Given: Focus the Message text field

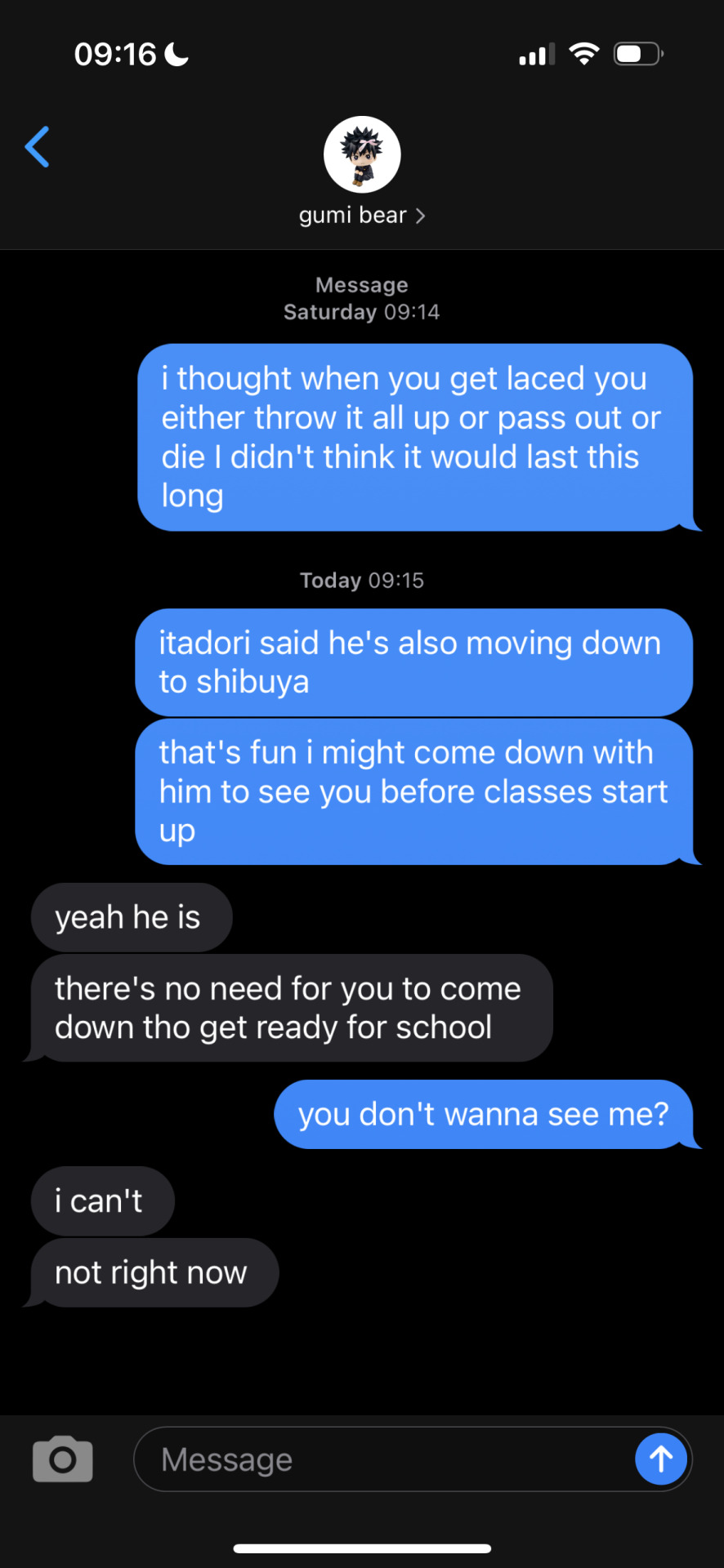Looking at the screenshot, I should pyautogui.click(x=384, y=1459).
